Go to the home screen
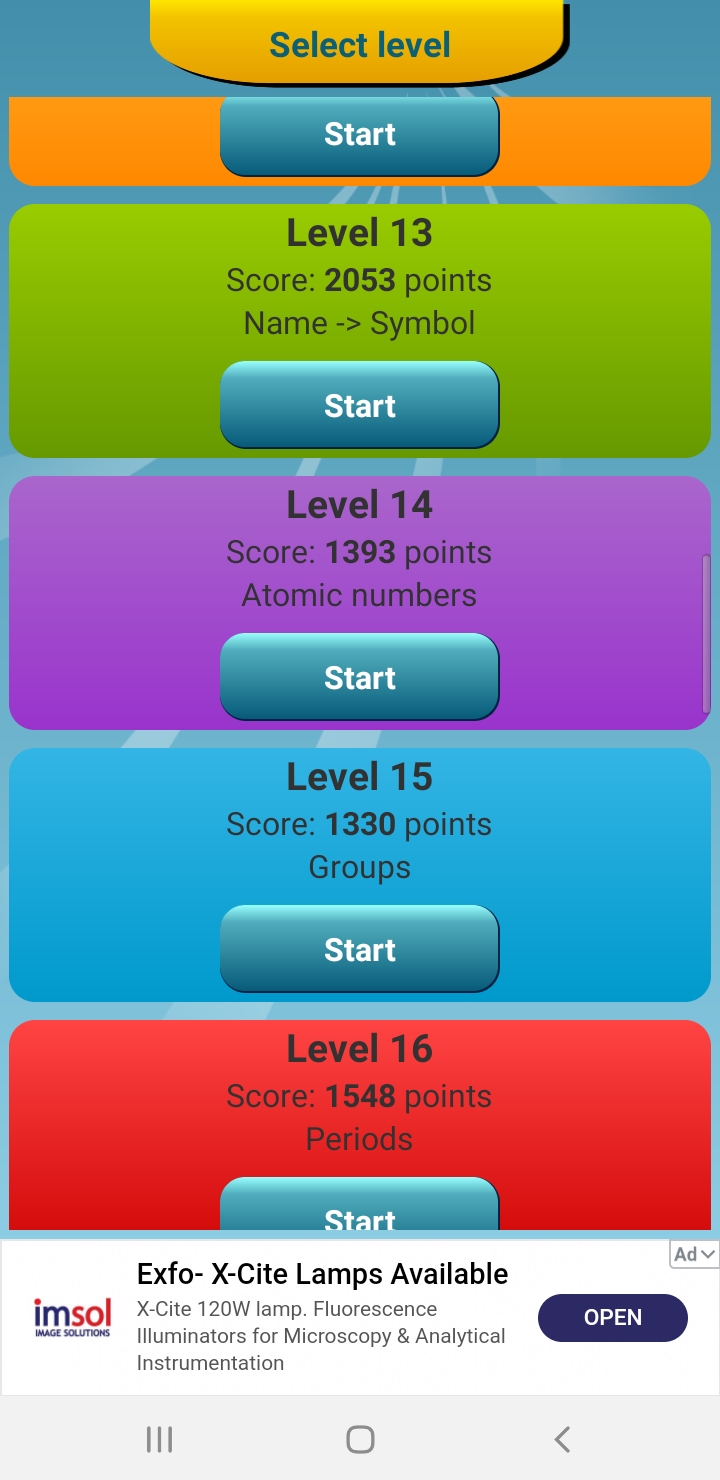 pyautogui.click(x=360, y=1439)
